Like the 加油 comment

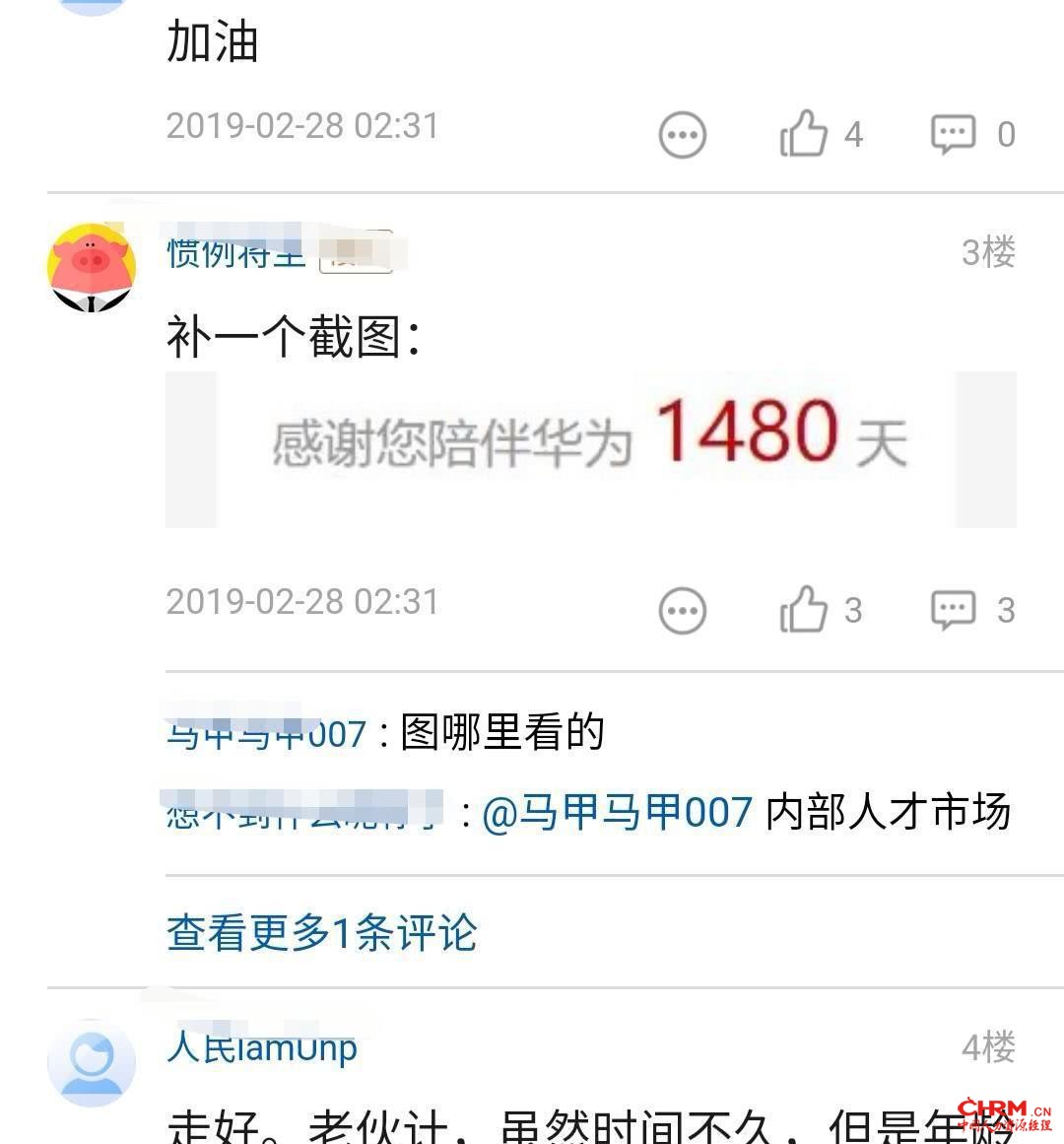[804, 134]
